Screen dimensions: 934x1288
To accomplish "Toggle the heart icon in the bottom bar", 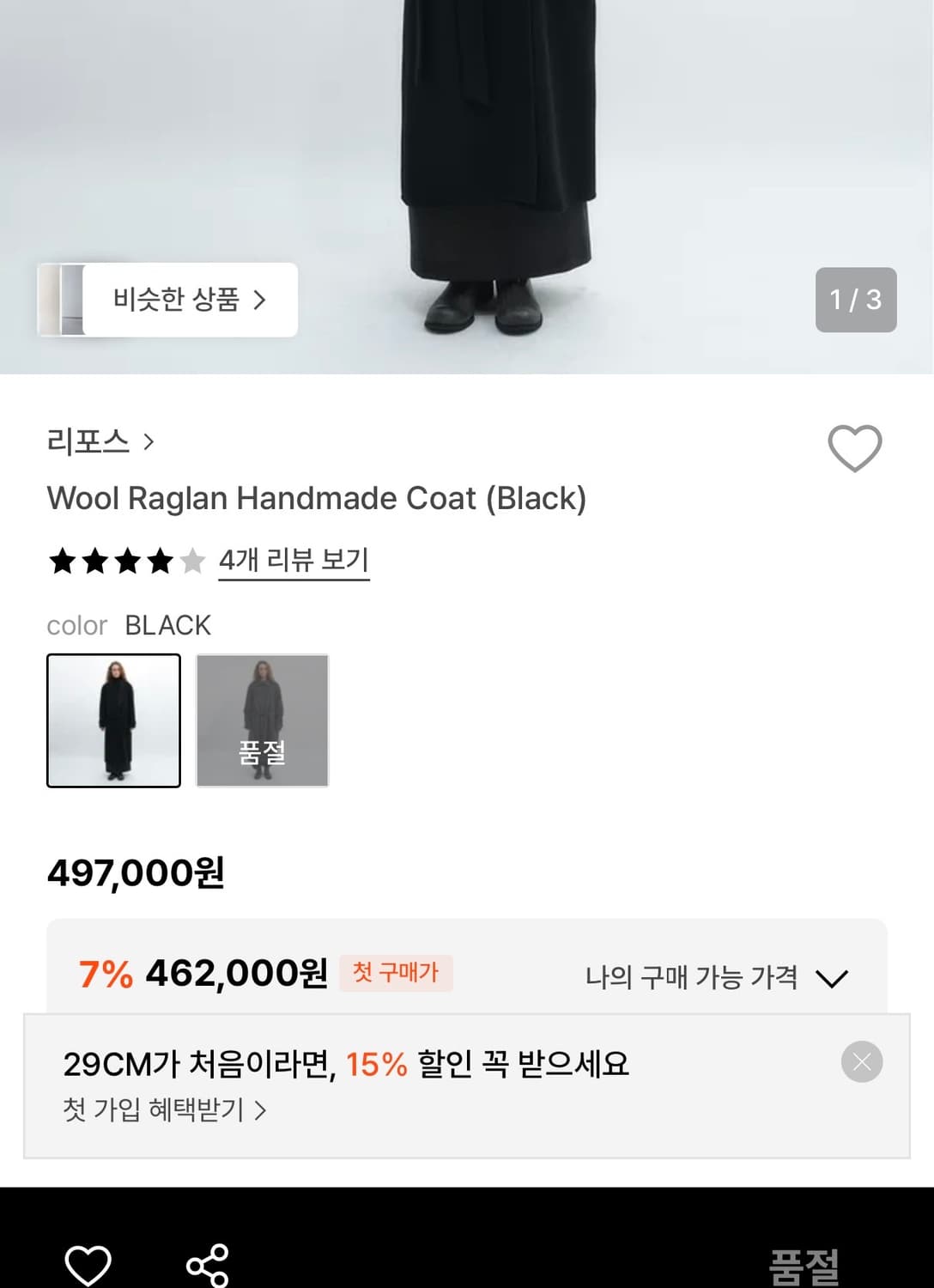I will 87,1264.
